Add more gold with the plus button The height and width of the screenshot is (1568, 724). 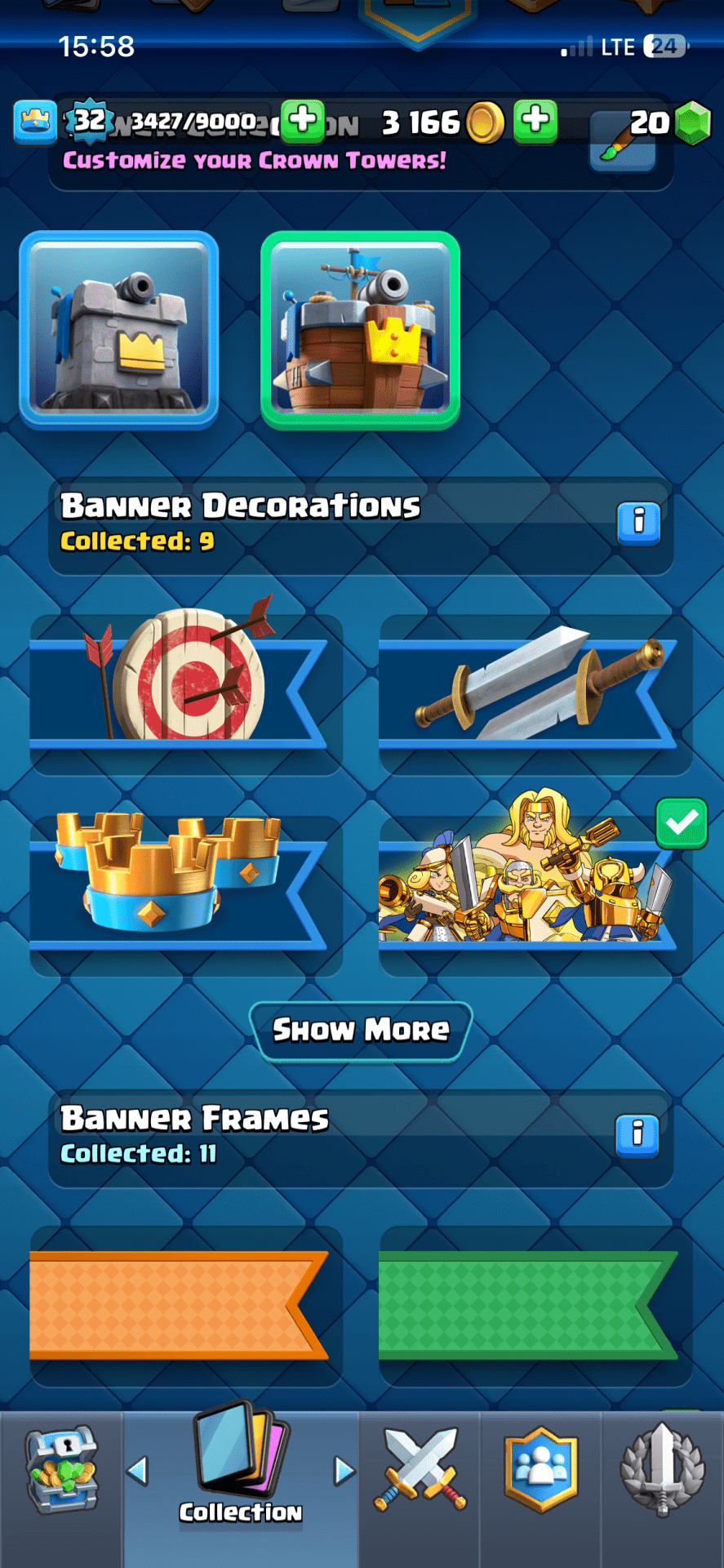535,121
